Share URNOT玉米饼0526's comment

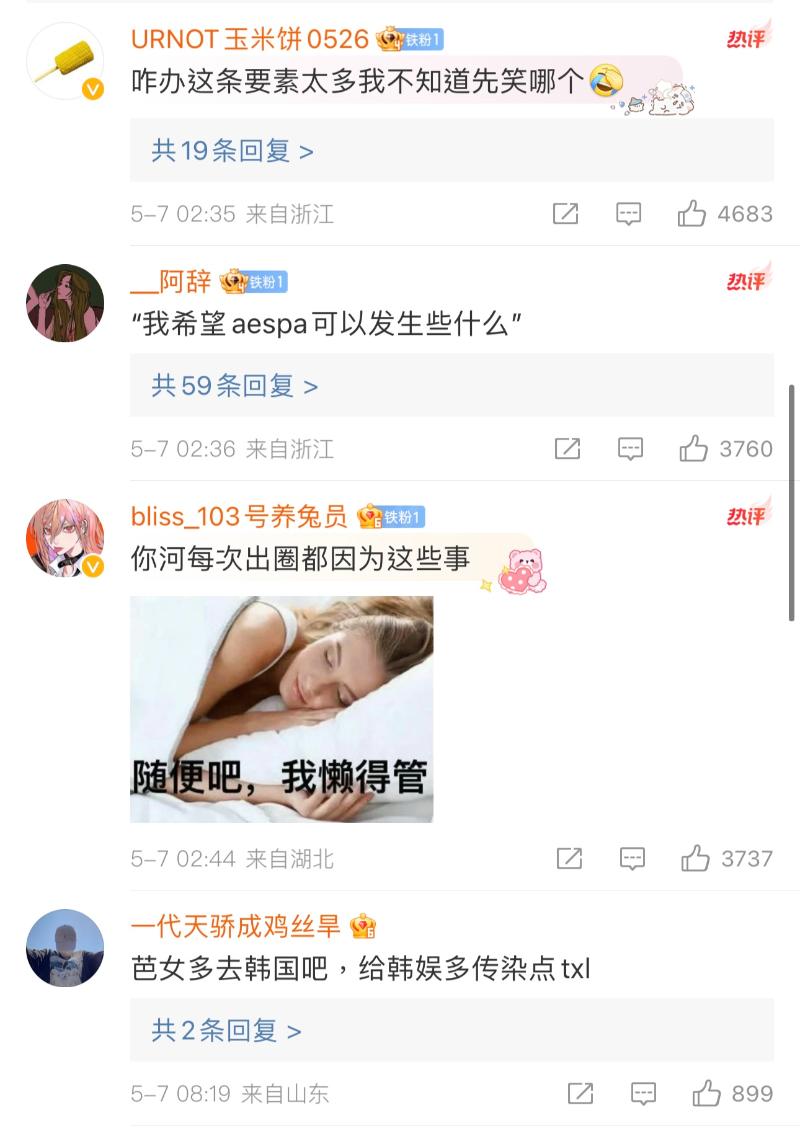(566, 213)
